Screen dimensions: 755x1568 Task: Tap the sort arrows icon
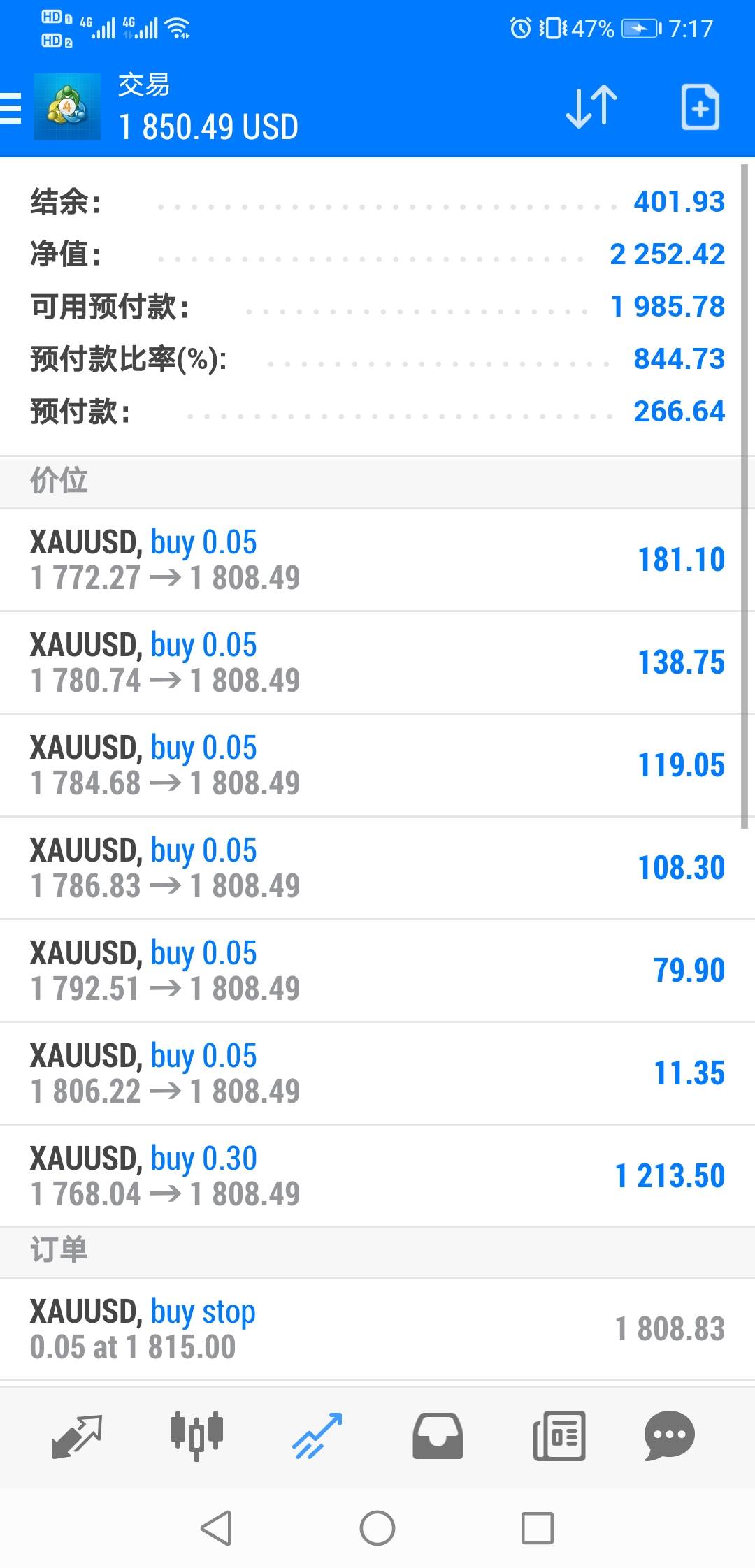click(591, 108)
